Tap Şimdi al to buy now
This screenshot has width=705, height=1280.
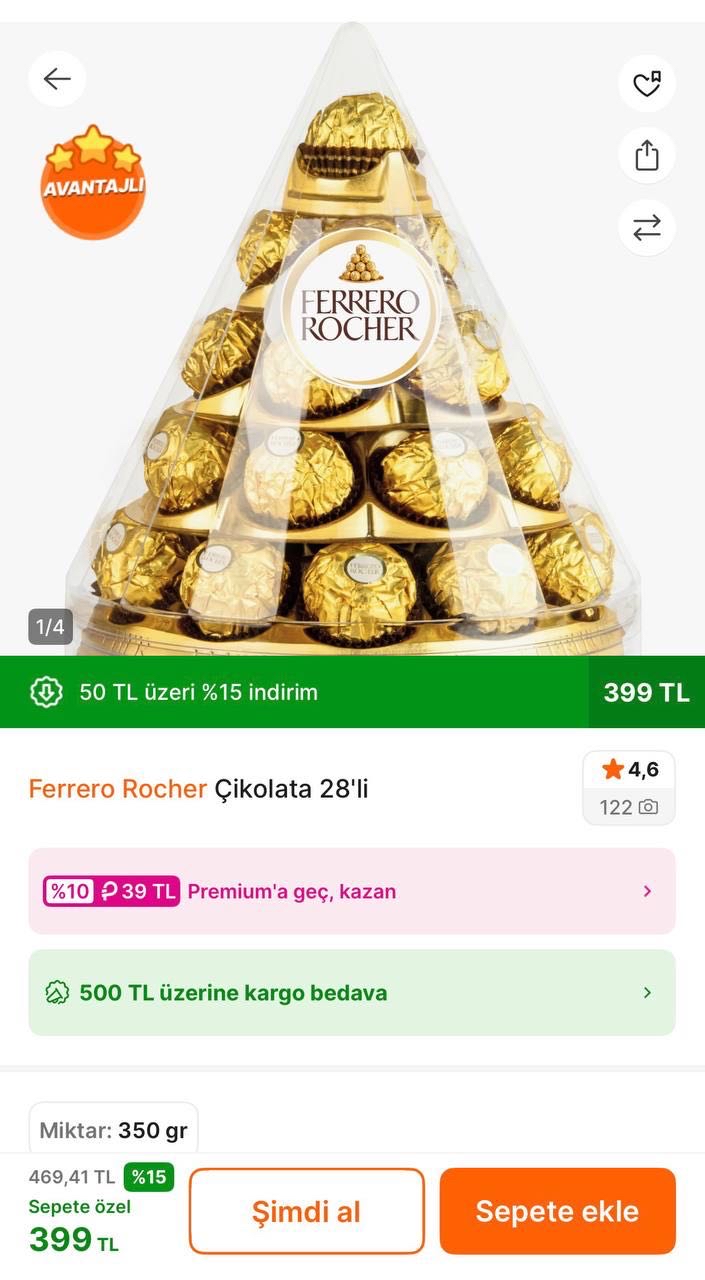307,1211
